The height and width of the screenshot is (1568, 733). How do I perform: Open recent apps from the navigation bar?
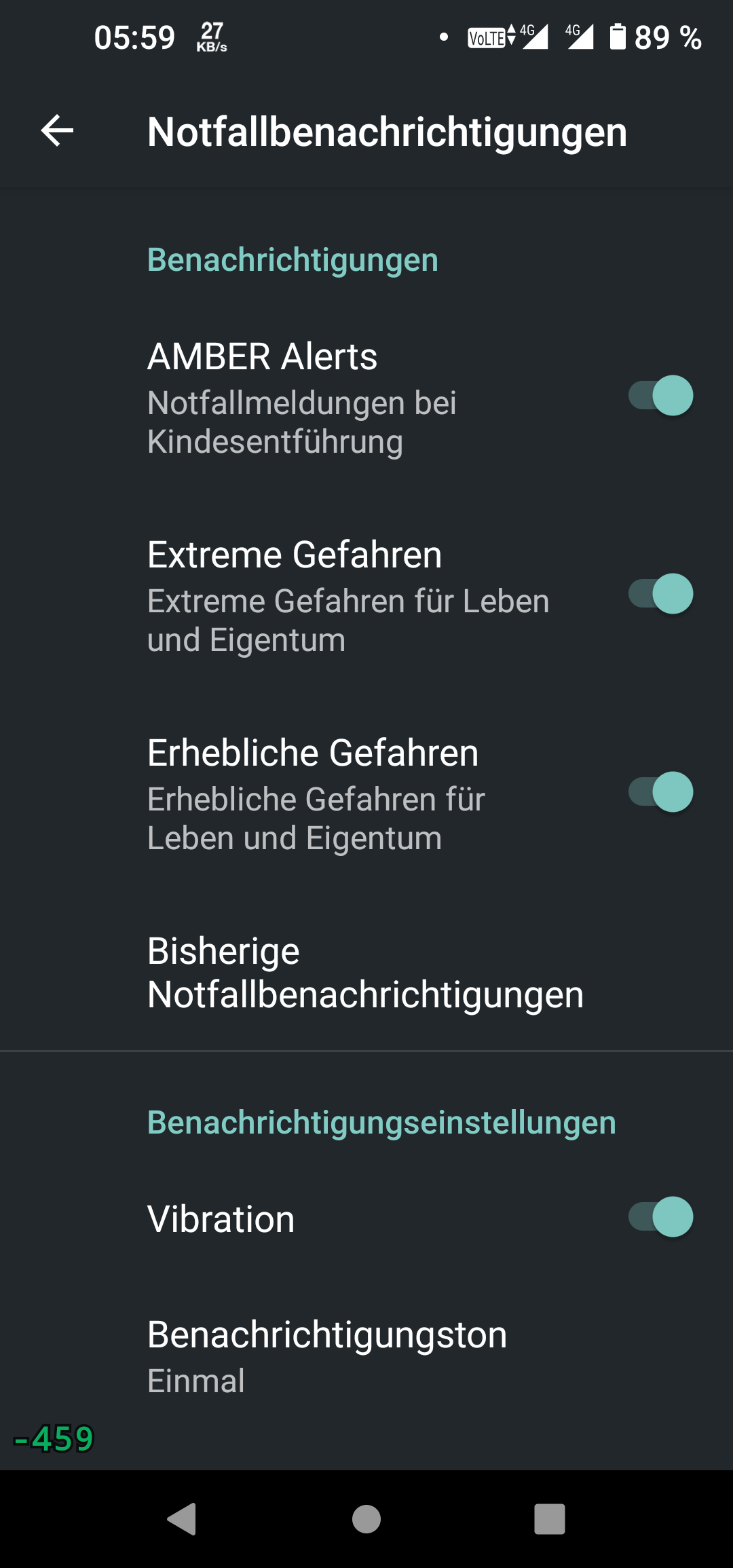(x=550, y=1519)
